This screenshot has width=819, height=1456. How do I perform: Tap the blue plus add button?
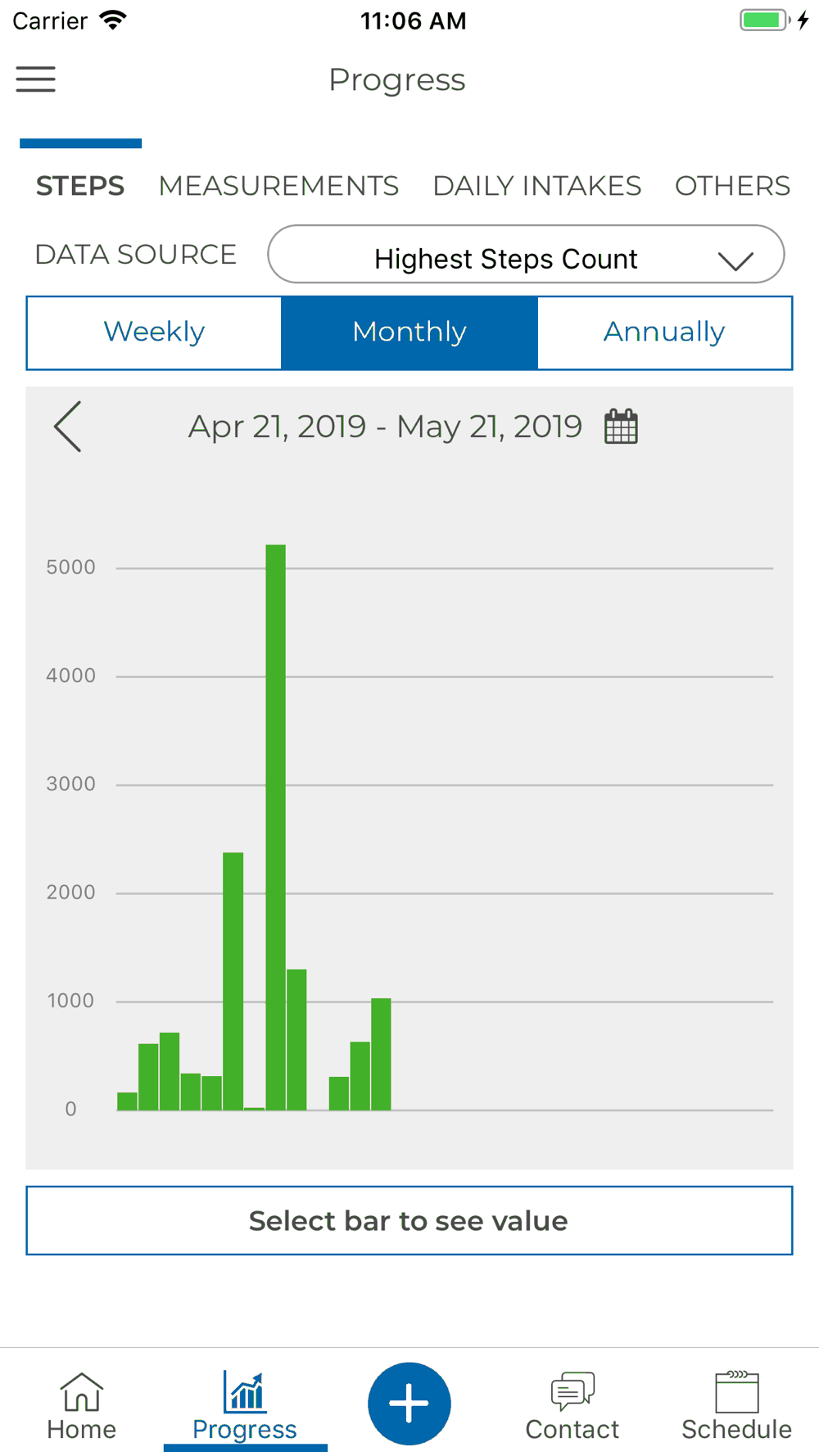pyautogui.click(x=409, y=1404)
